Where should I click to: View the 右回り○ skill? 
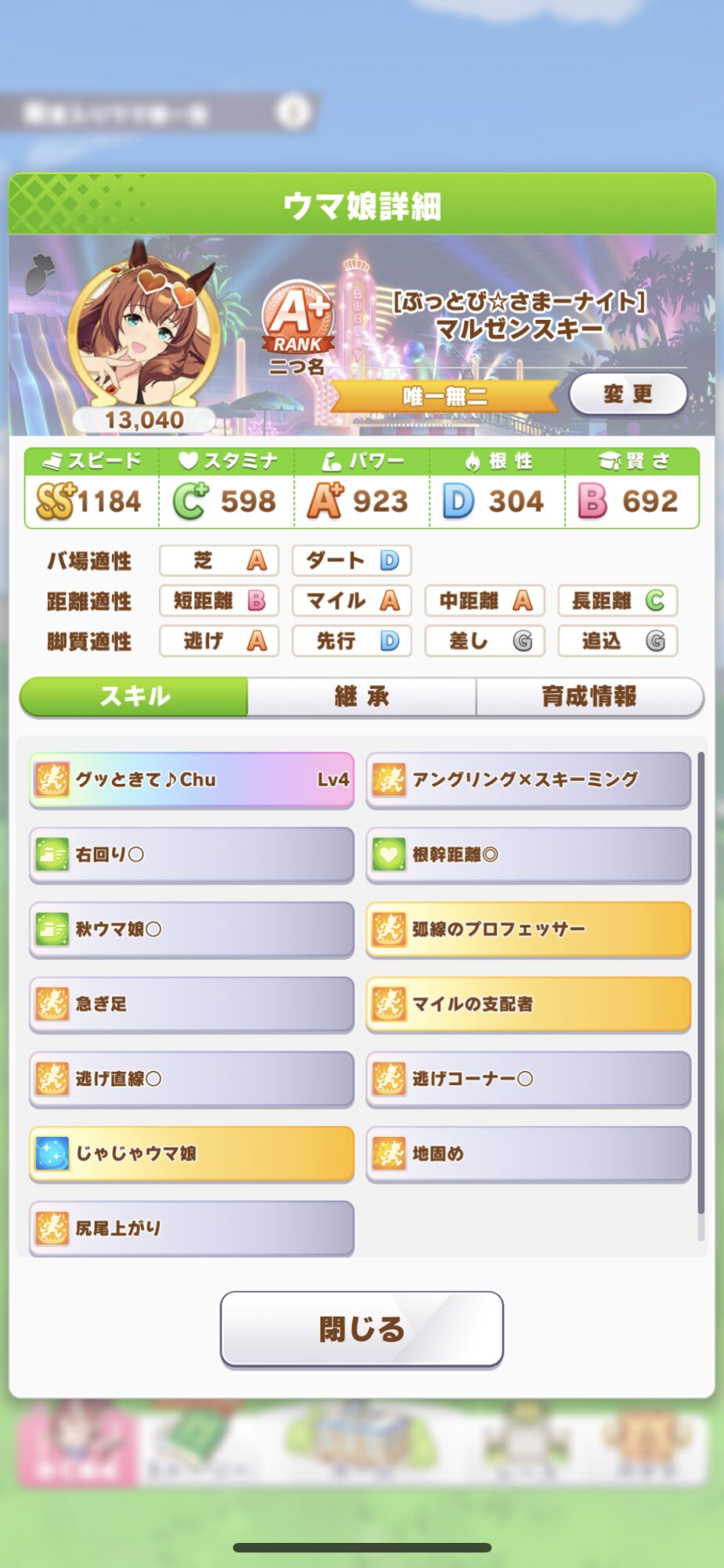[192, 855]
